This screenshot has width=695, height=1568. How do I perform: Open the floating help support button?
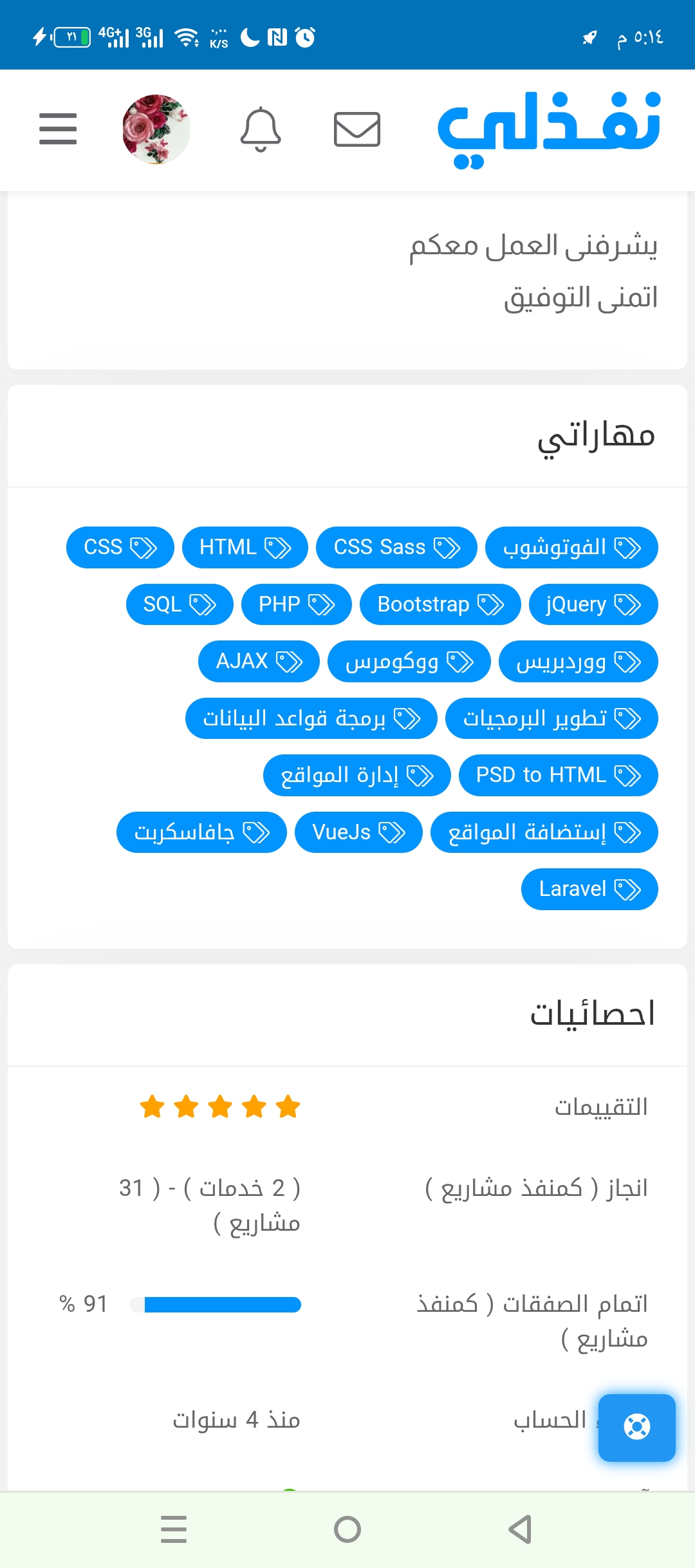637,1428
